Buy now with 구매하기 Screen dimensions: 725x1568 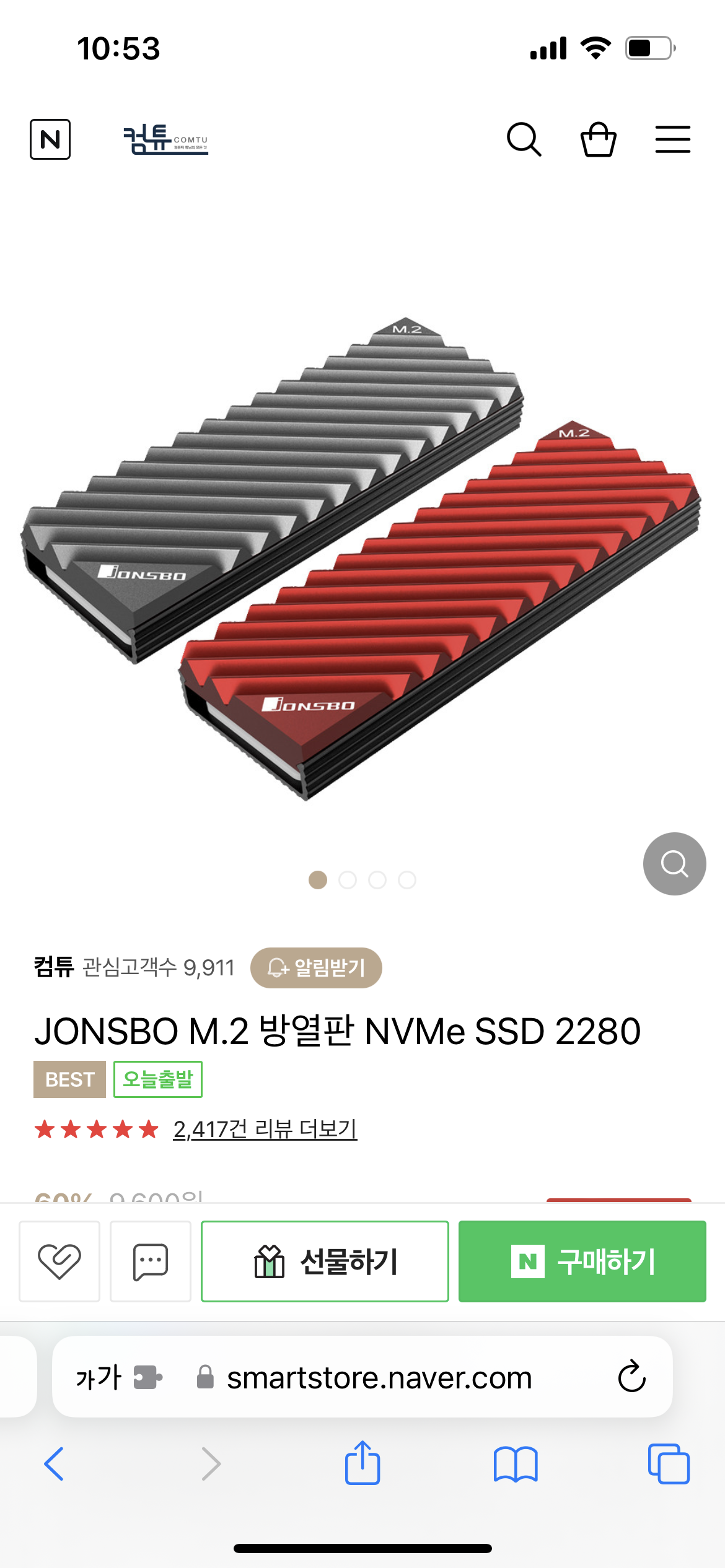pyautogui.click(x=582, y=1261)
